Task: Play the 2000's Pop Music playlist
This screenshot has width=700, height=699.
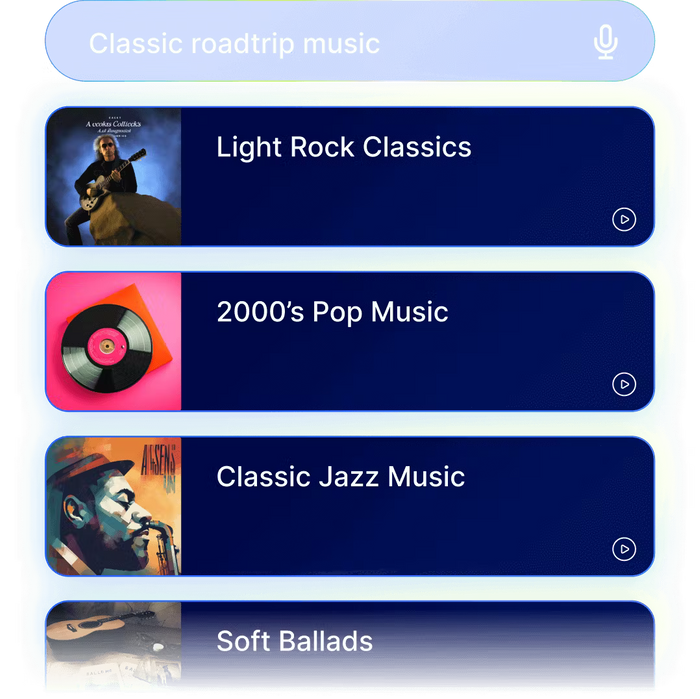Action: click(624, 384)
